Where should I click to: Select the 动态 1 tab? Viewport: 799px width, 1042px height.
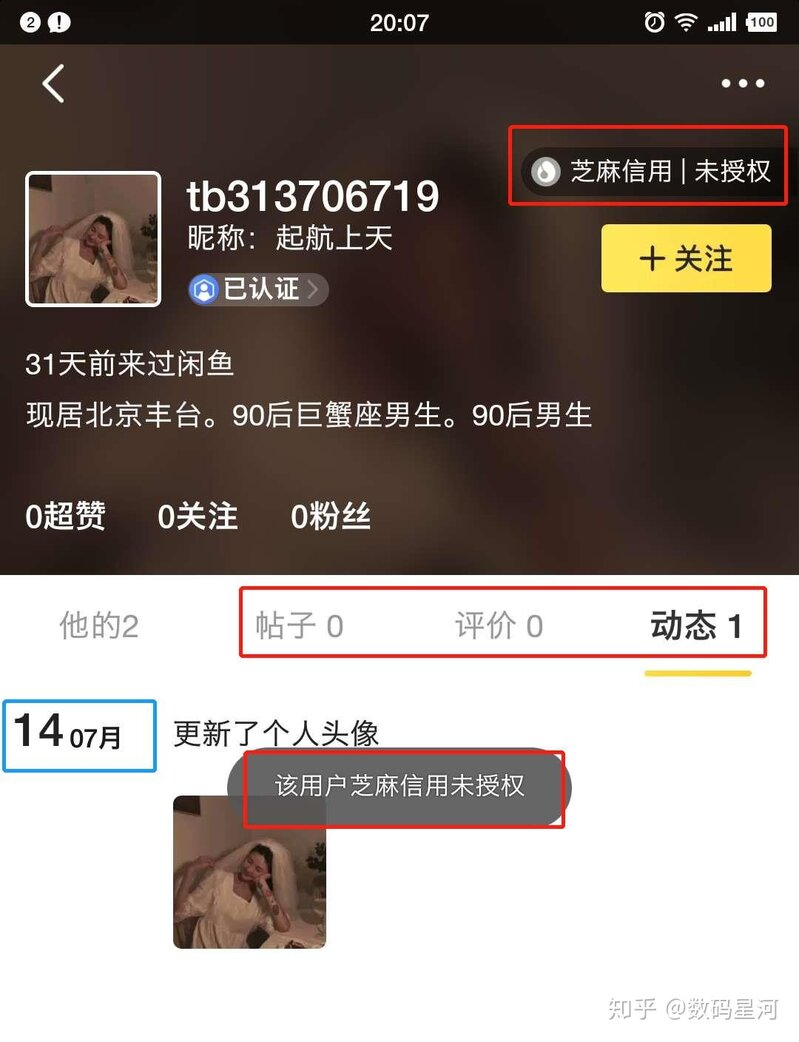[696, 627]
